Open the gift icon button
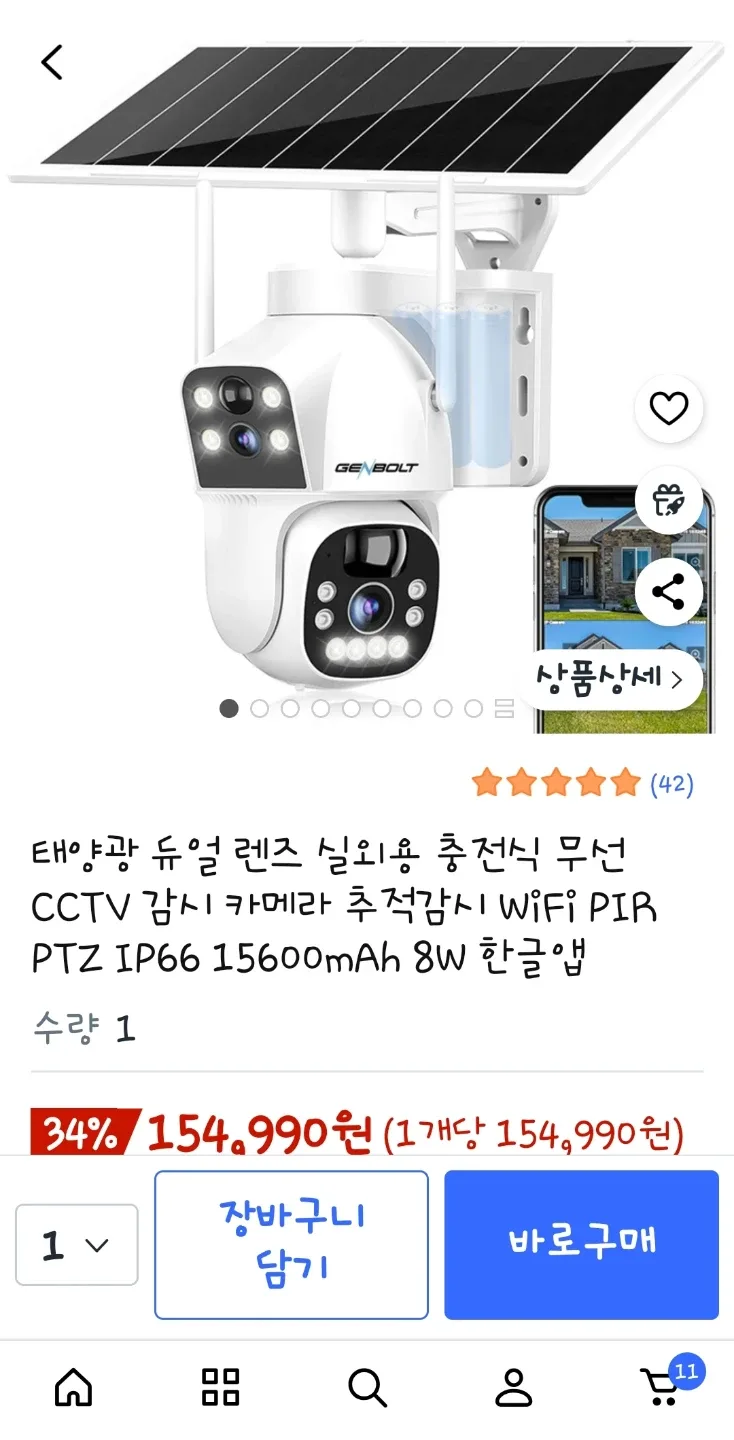 click(669, 499)
